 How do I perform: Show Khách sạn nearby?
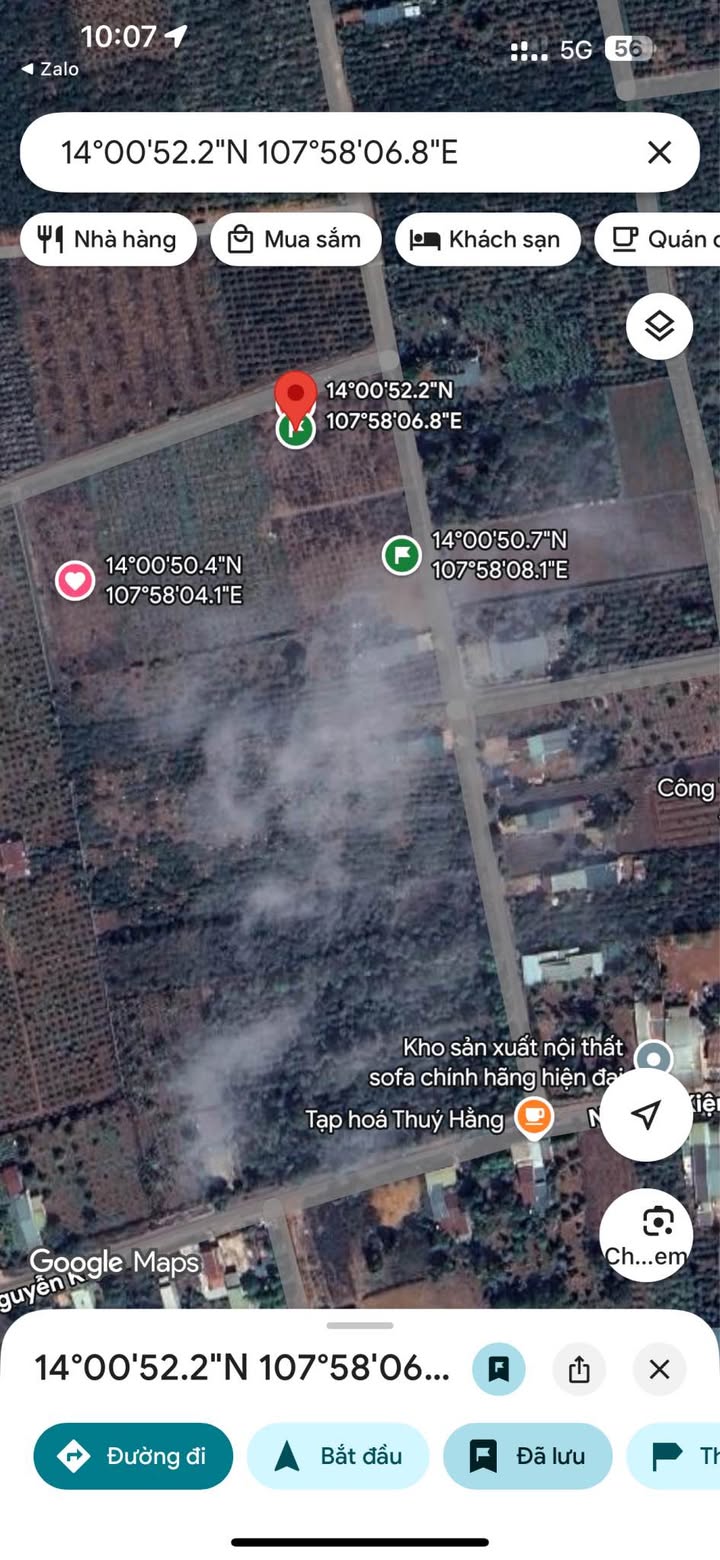point(487,240)
